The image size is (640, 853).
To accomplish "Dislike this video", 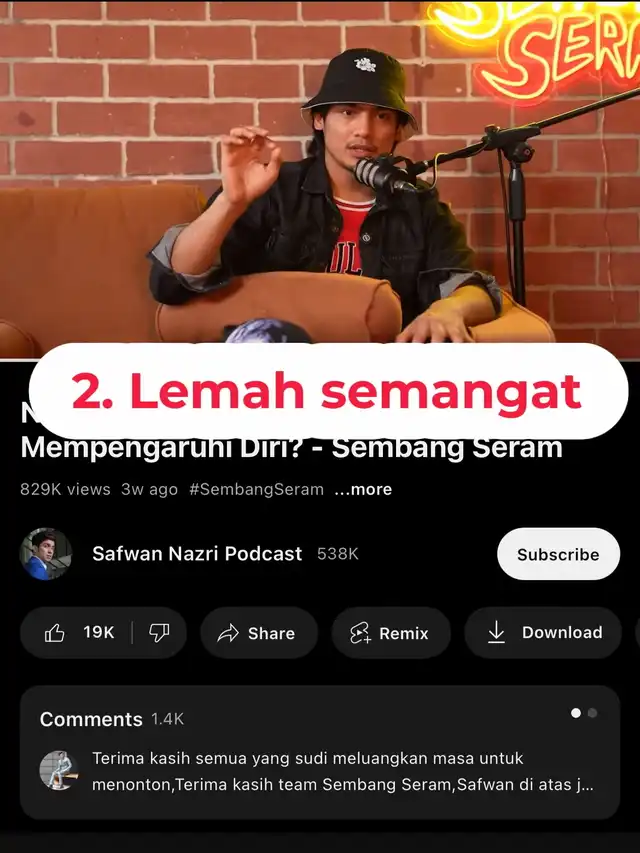I will coord(159,633).
